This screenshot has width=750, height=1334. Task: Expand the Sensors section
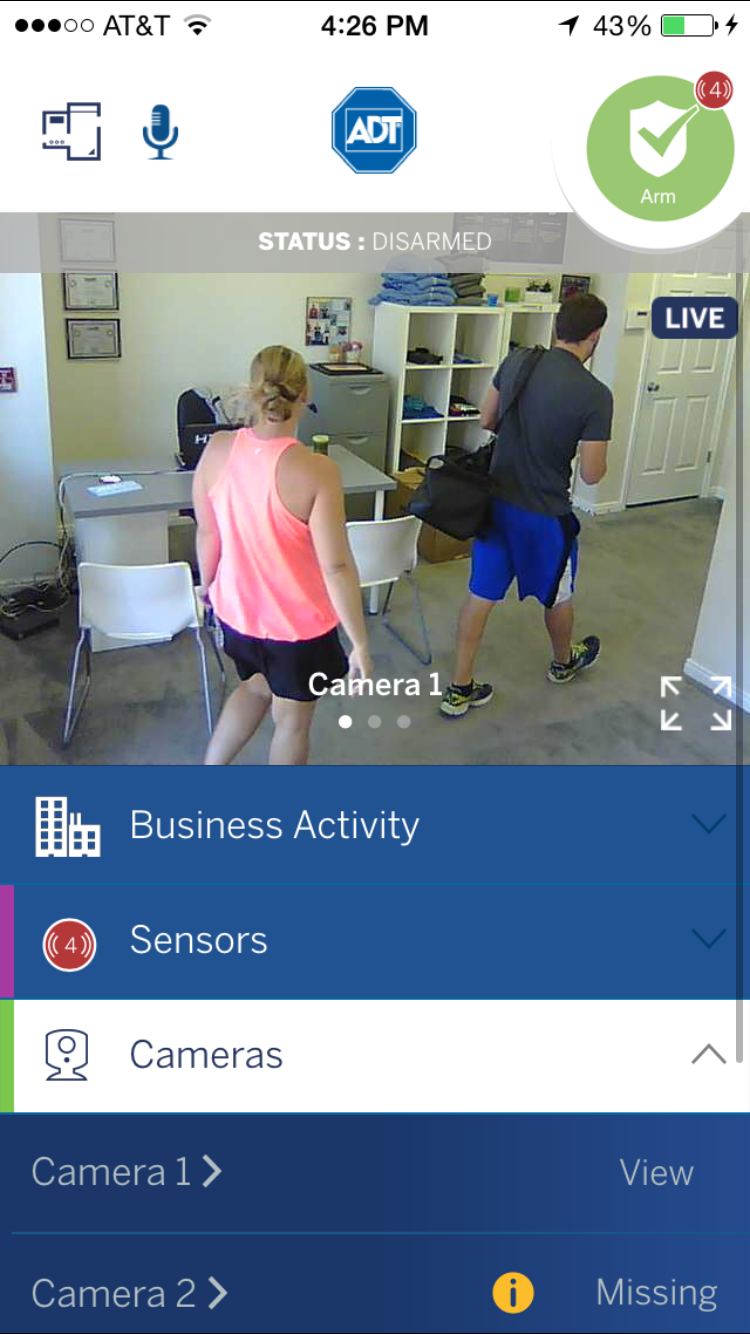375,941
